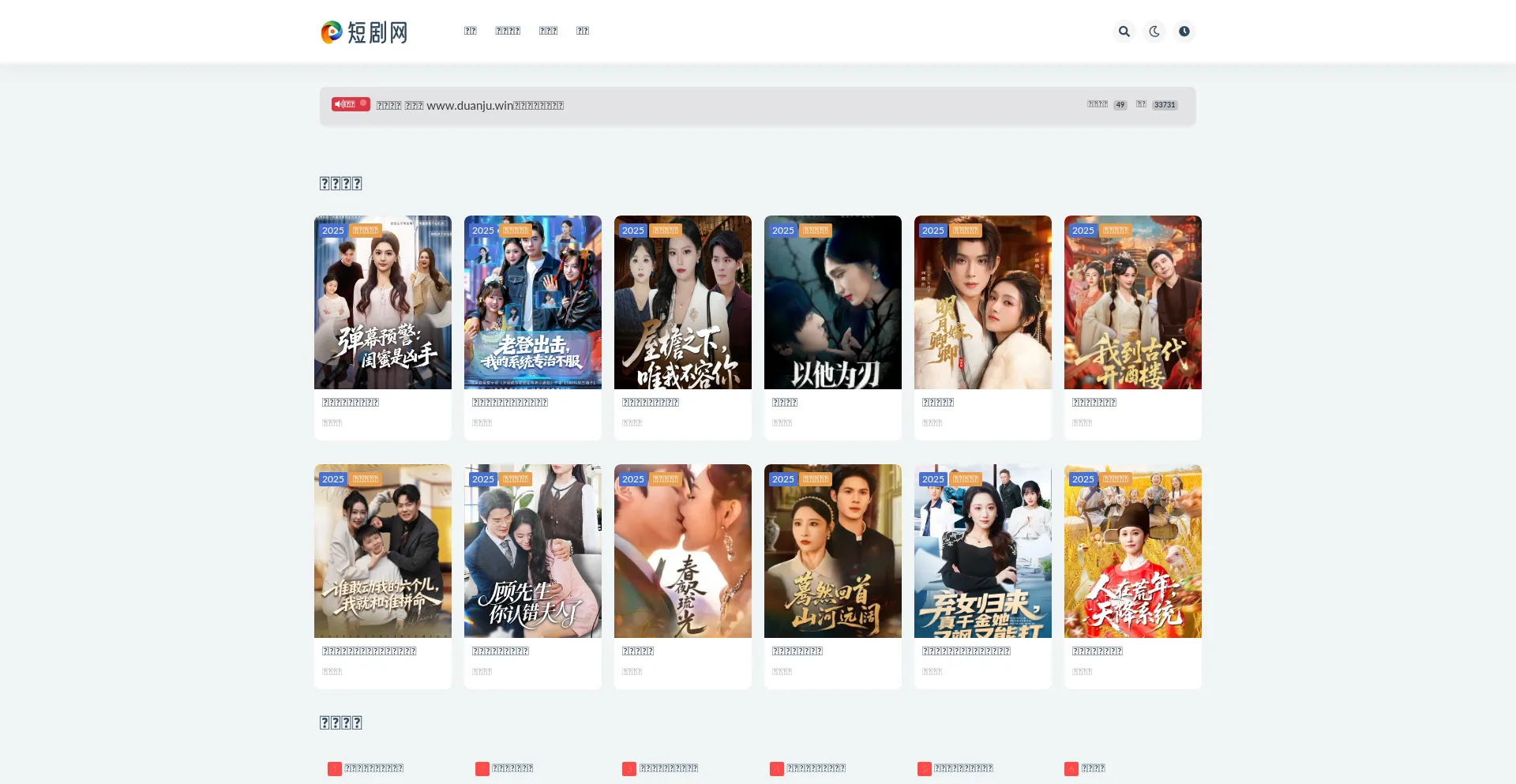This screenshot has width=1516, height=784.
Task: Open the drama 明月嫁卿卿
Action: point(983,302)
